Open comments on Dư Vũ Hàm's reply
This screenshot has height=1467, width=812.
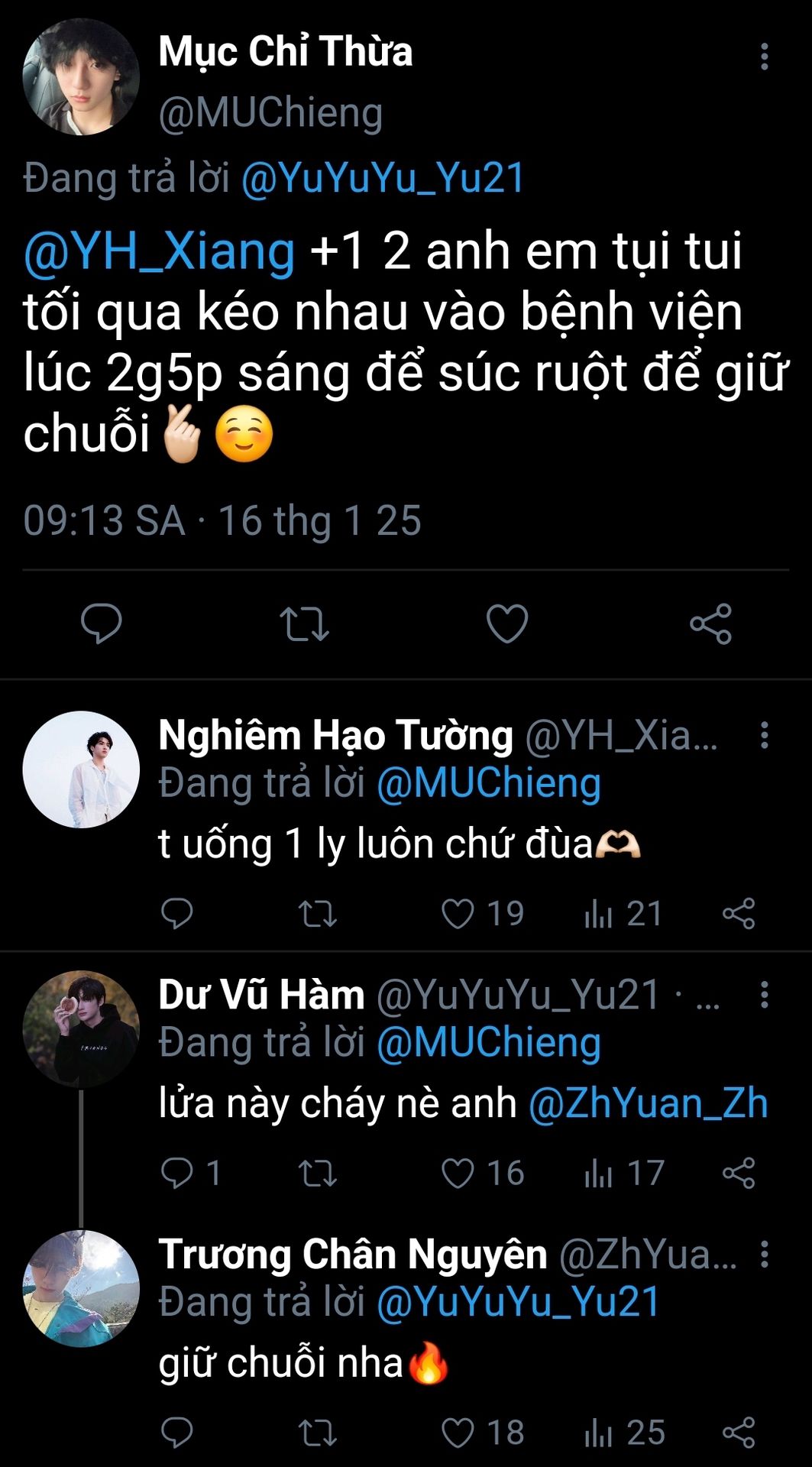point(177,1173)
